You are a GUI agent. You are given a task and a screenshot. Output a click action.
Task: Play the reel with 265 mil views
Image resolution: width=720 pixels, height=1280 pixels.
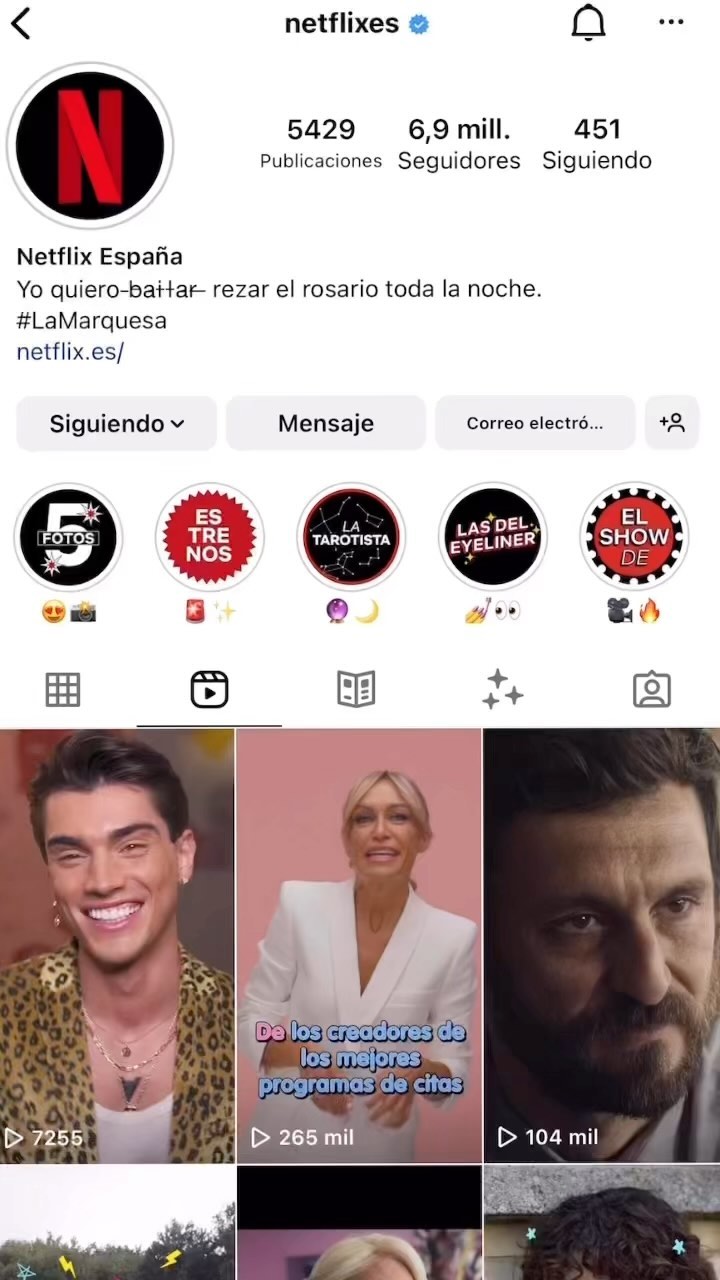[359, 945]
